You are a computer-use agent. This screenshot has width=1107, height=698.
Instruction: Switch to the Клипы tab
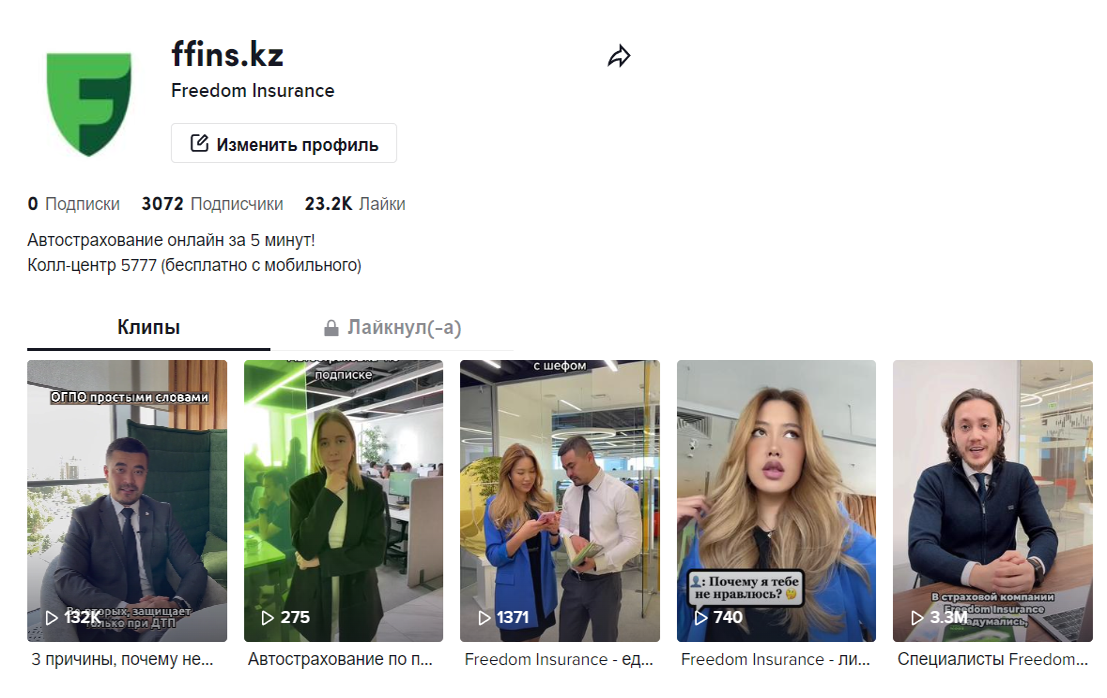pyautogui.click(x=148, y=328)
